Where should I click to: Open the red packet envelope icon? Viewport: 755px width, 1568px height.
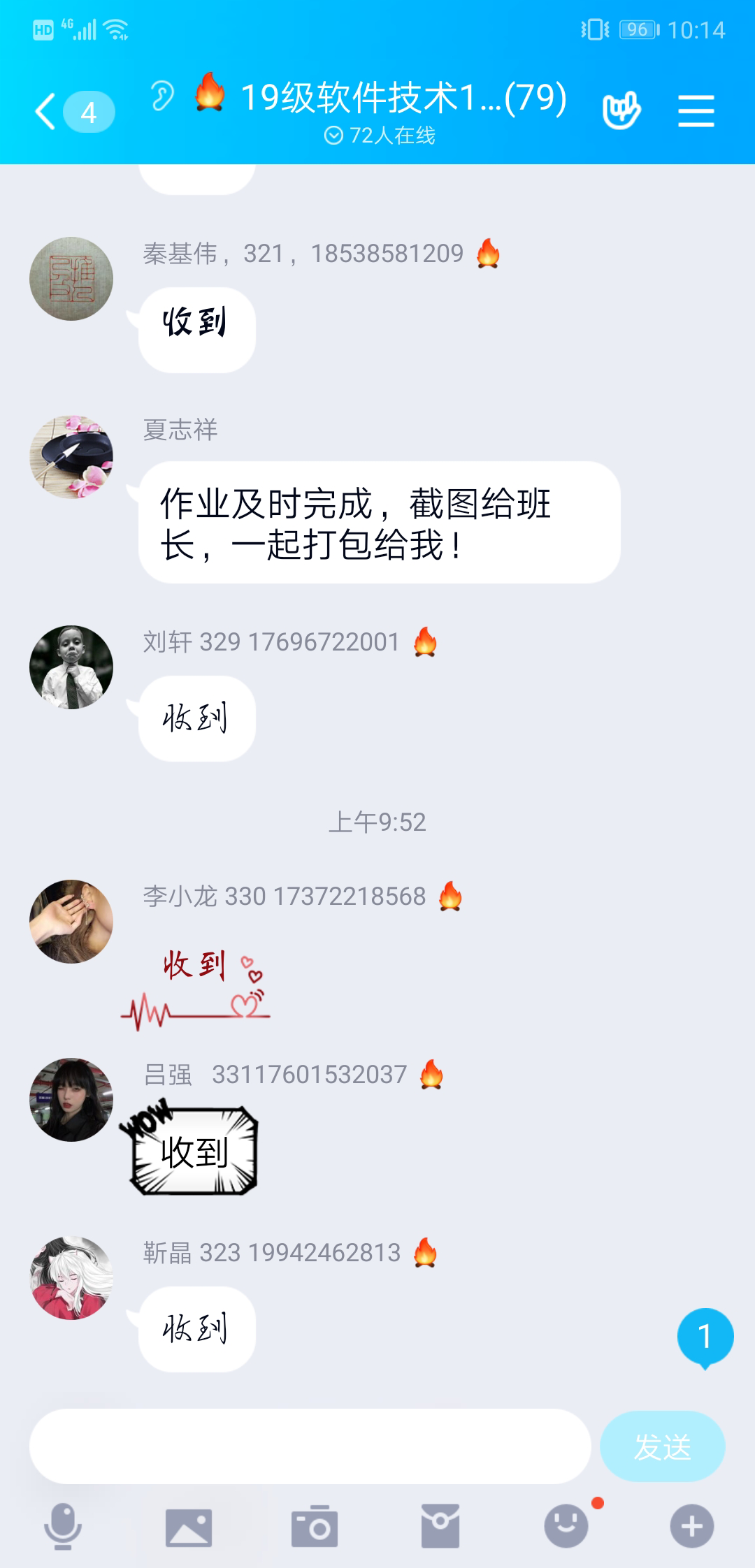click(x=440, y=1526)
